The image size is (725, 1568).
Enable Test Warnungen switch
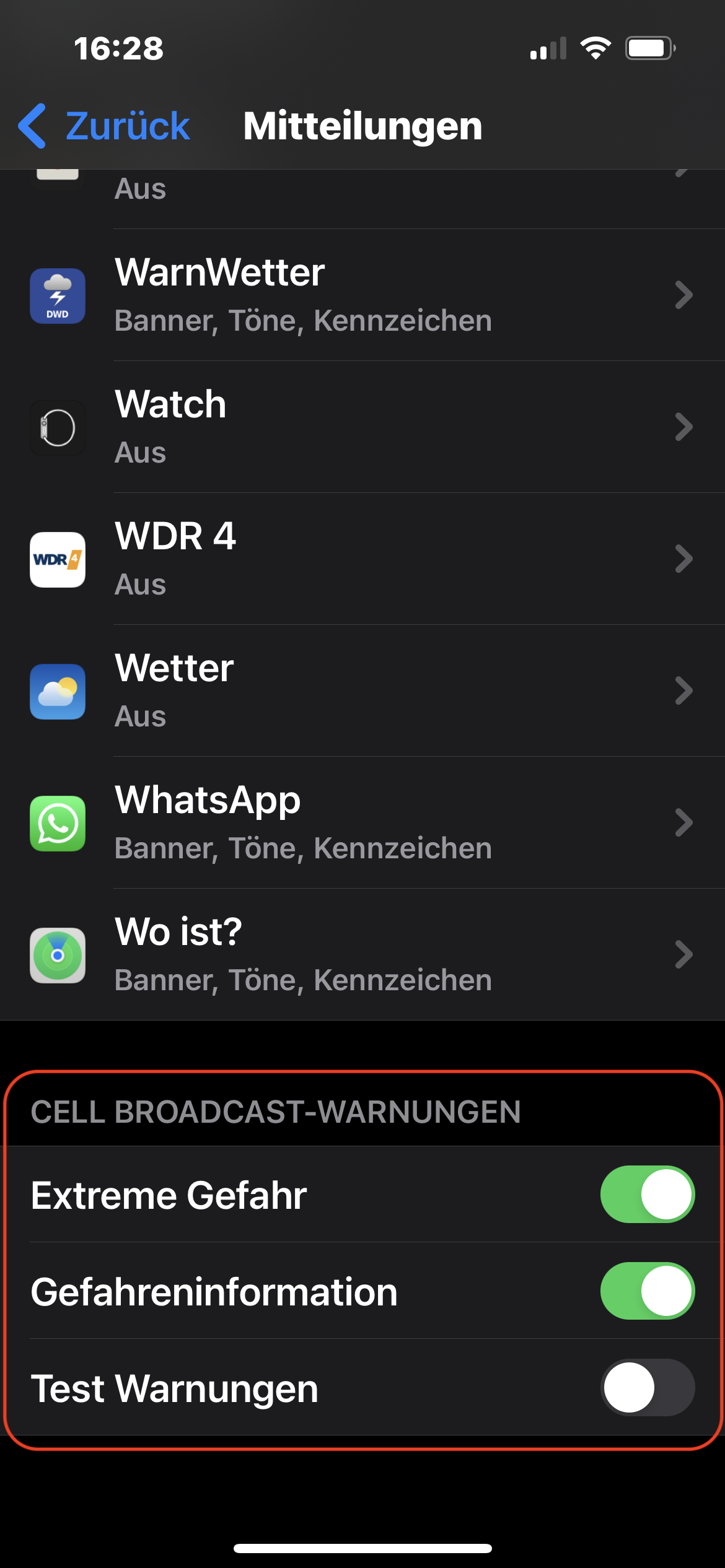[x=647, y=1387]
